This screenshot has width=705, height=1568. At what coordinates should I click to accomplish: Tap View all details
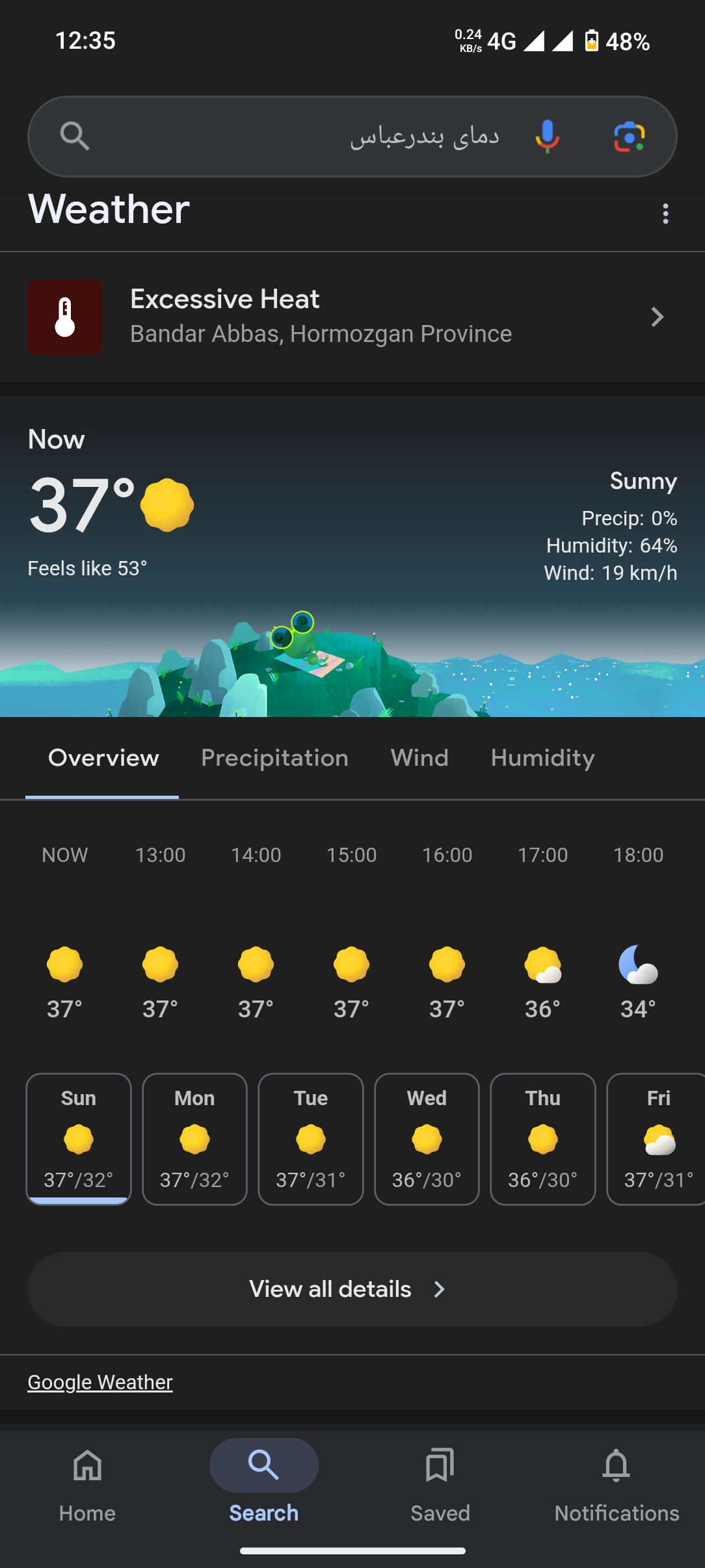click(352, 1289)
